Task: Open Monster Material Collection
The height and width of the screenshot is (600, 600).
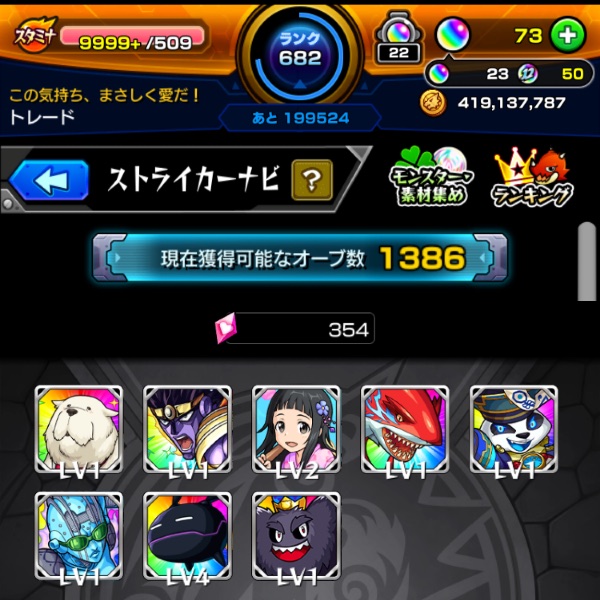Action: (429, 178)
